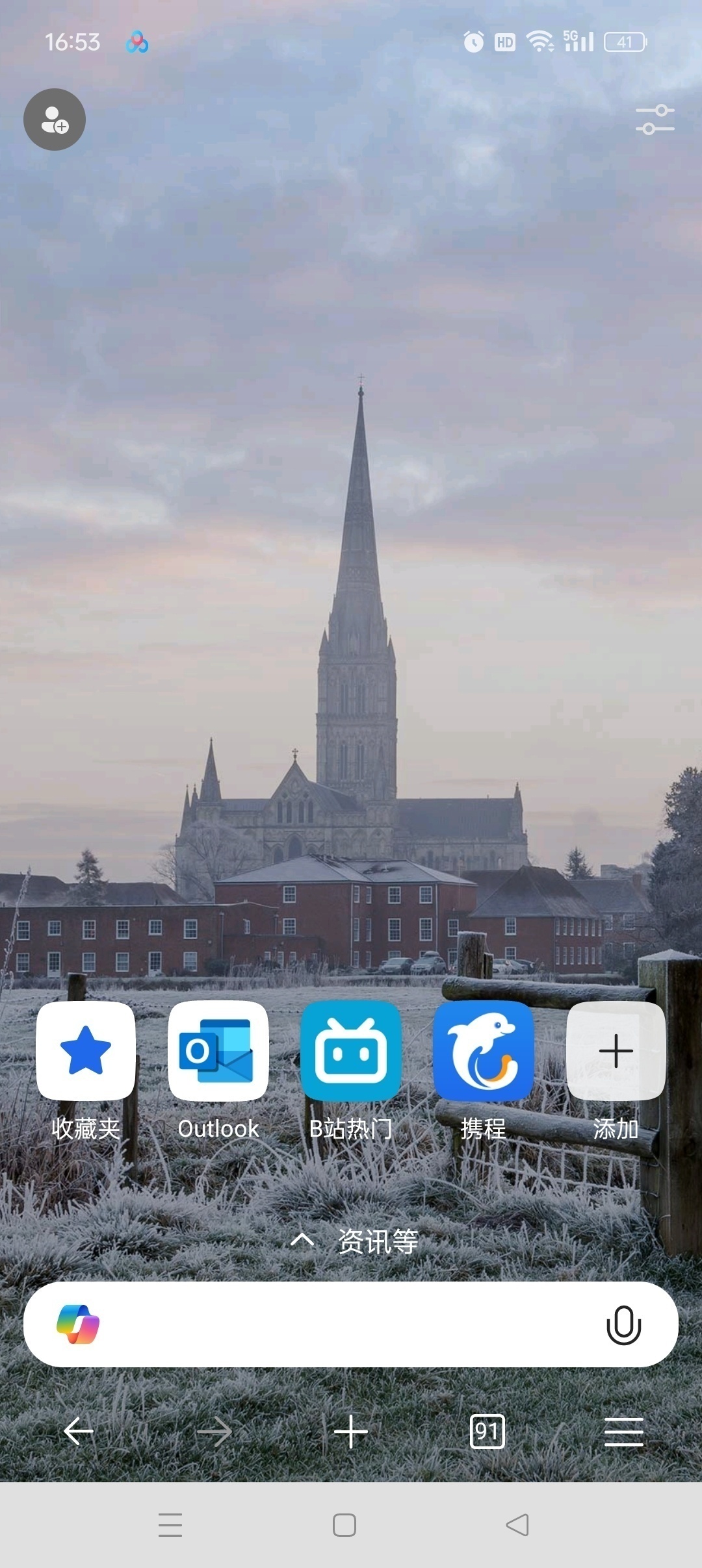Image resolution: width=702 pixels, height=1568 pixels.
Task: Tap the recent apps button at bottom left
Action: tap(170, 1526)
